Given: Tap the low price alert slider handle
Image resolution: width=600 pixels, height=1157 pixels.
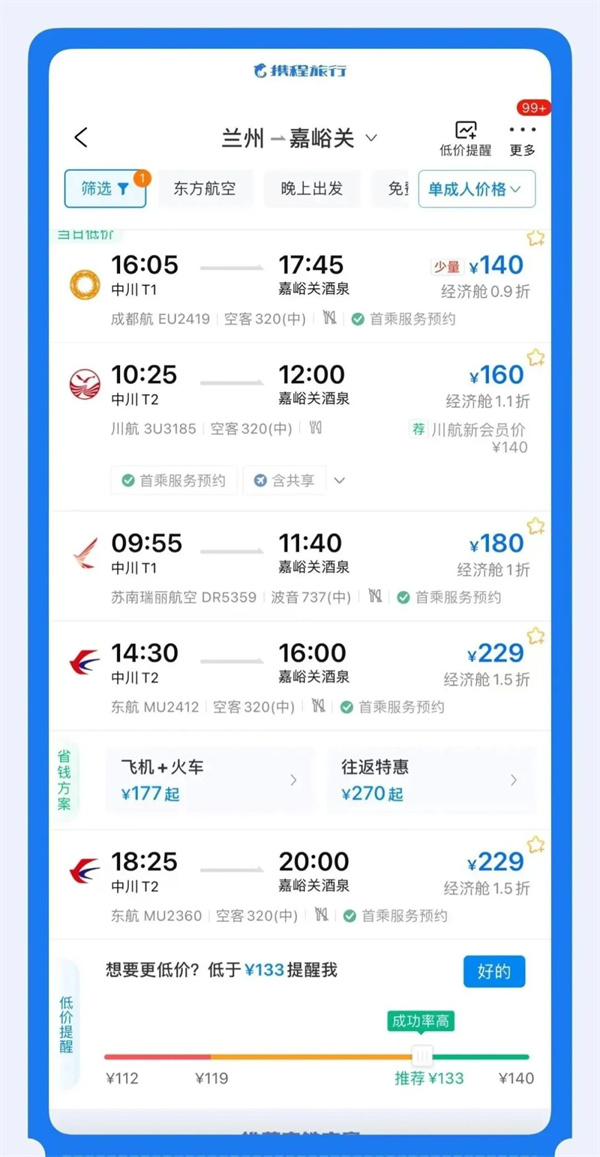Looking at the screenshot, I should [422, 1056].
